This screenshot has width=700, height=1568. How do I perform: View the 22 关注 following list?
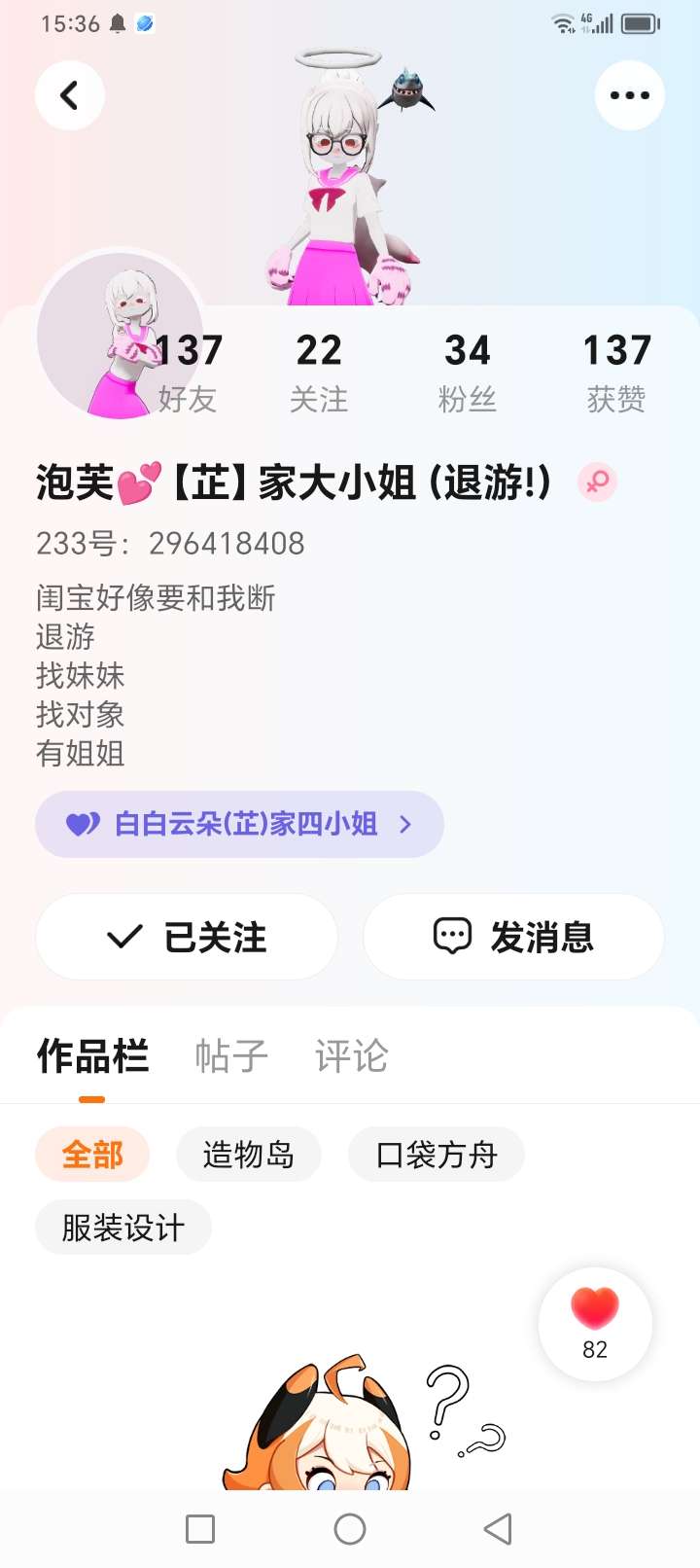[x=319, y=372]
